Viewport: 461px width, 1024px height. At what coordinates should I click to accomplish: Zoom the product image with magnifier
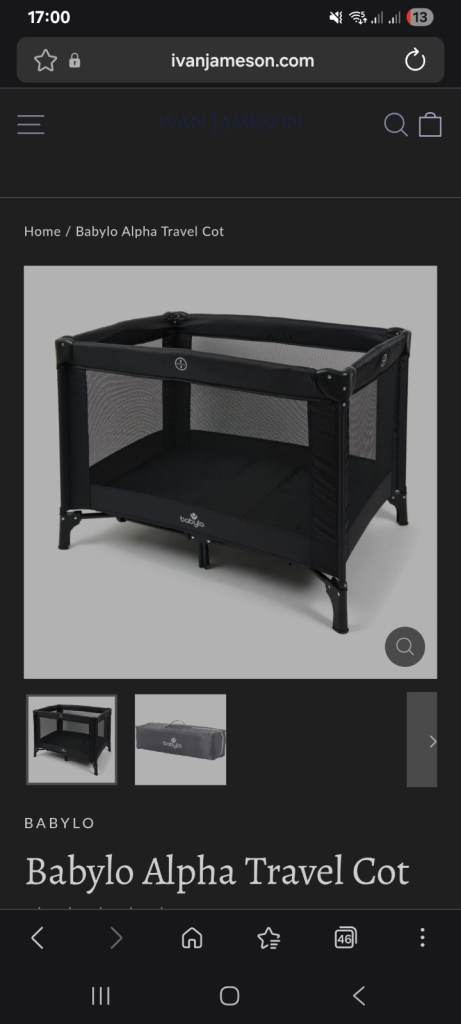(405, 647)
